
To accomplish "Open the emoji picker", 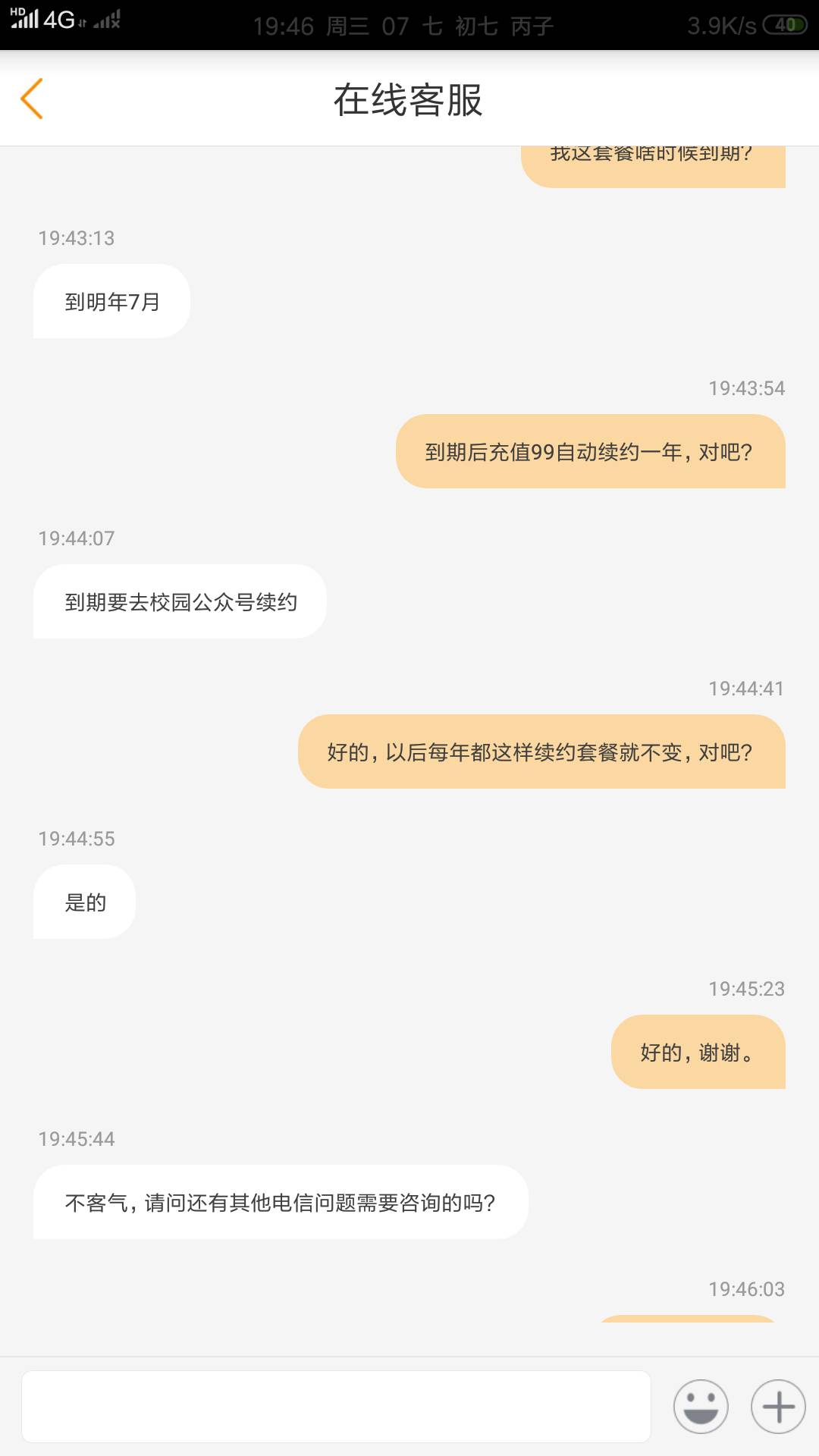I will [x=701, y=1407].
